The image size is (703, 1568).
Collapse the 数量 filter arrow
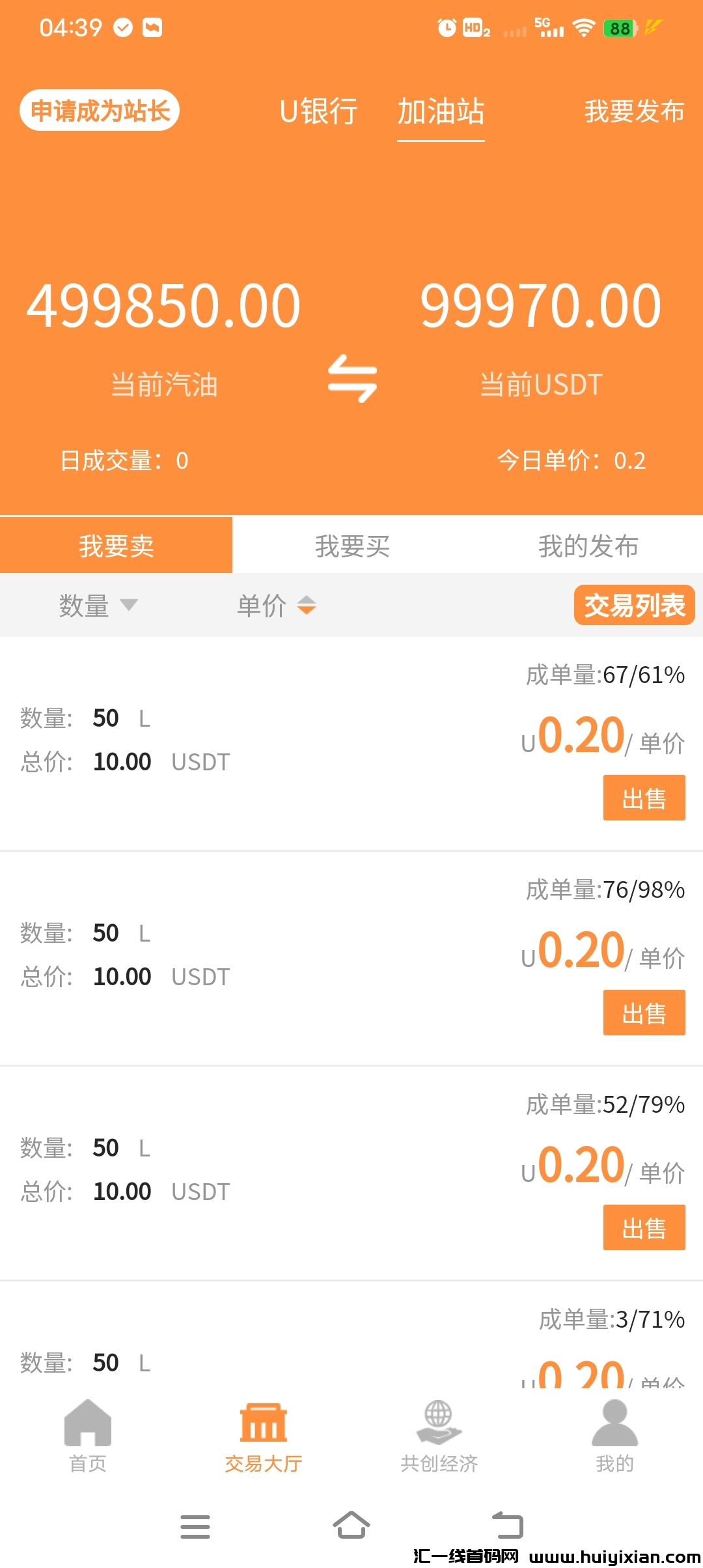pyautogui.click(x=130, y=606)
